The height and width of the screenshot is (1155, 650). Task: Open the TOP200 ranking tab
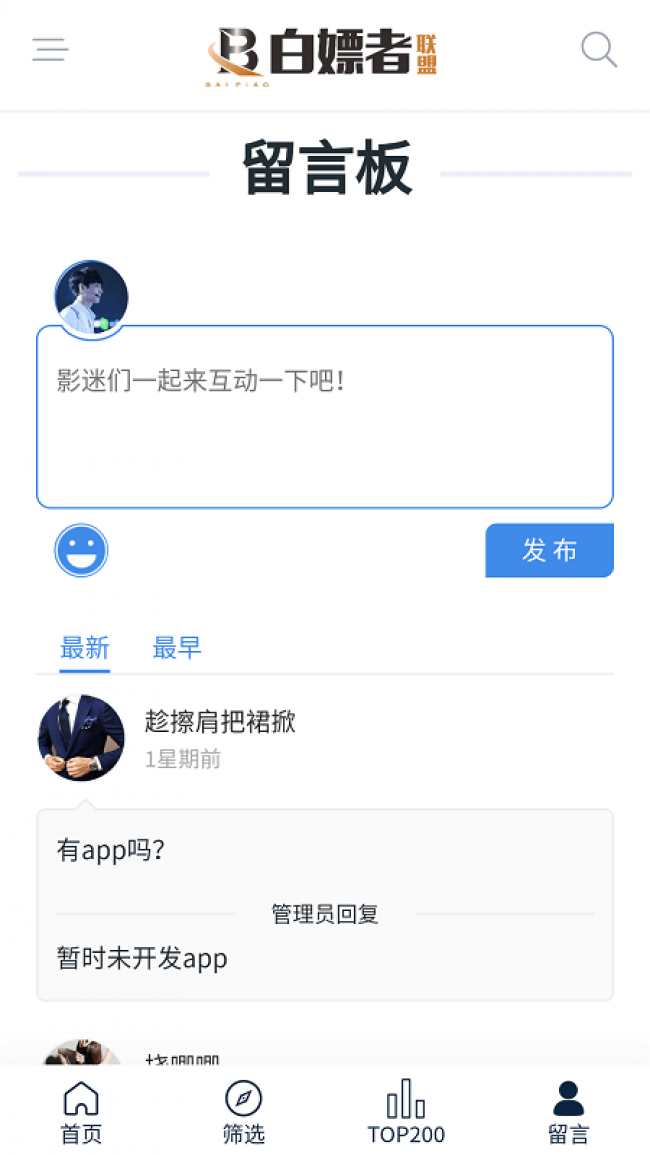pyautogui.click(x=406, y=1112)
